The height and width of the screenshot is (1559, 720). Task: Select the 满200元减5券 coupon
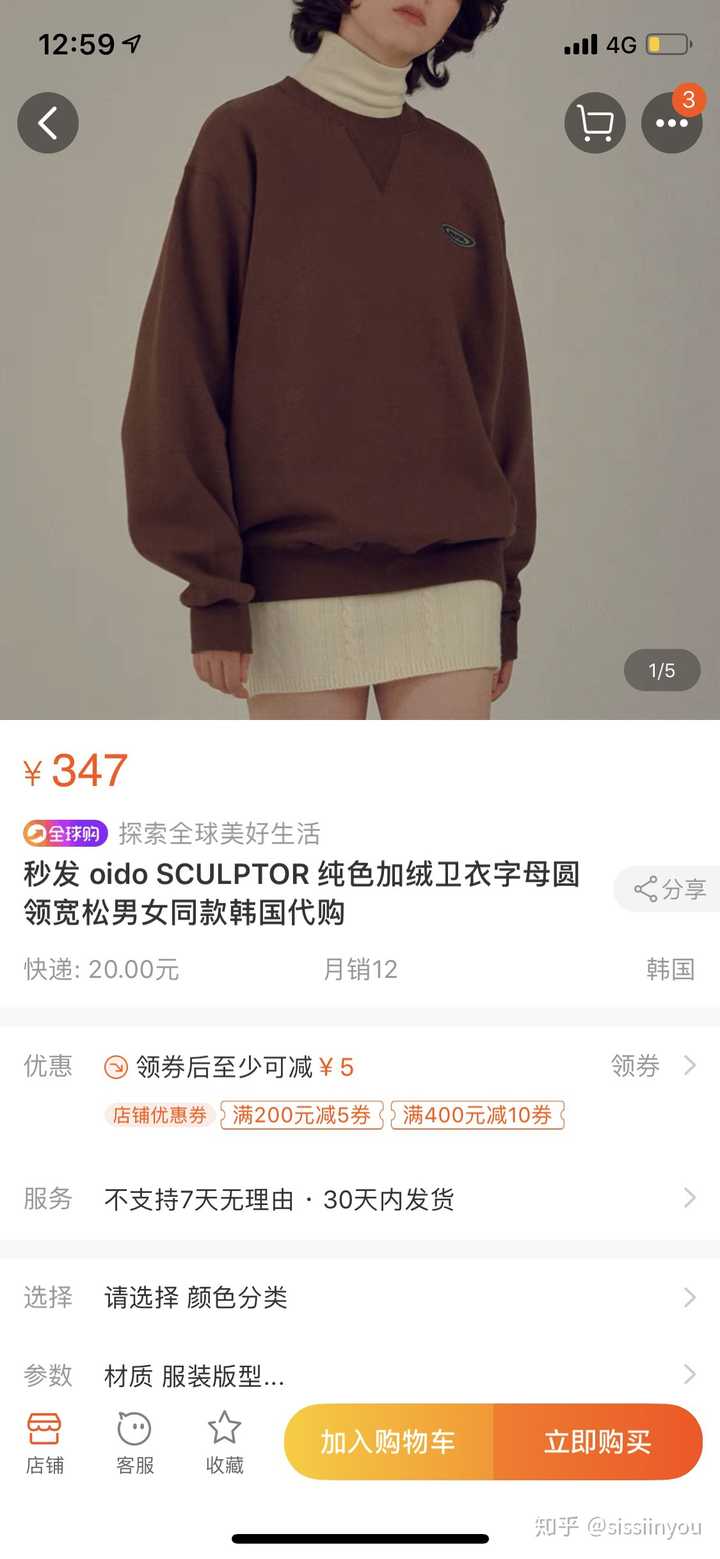(x=302, y=1115)
